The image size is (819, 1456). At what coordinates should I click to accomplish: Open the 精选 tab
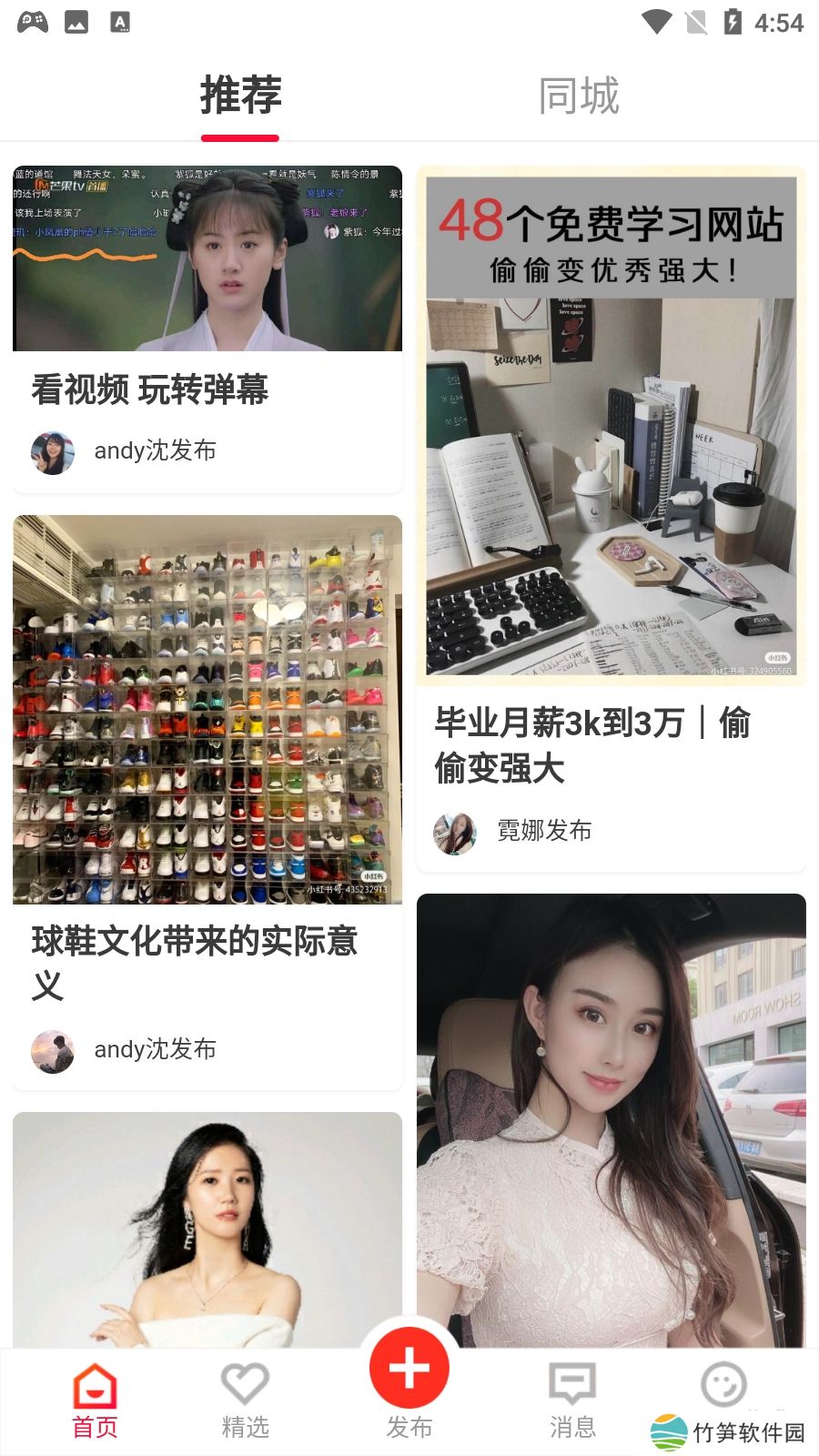coord(245,1401)
